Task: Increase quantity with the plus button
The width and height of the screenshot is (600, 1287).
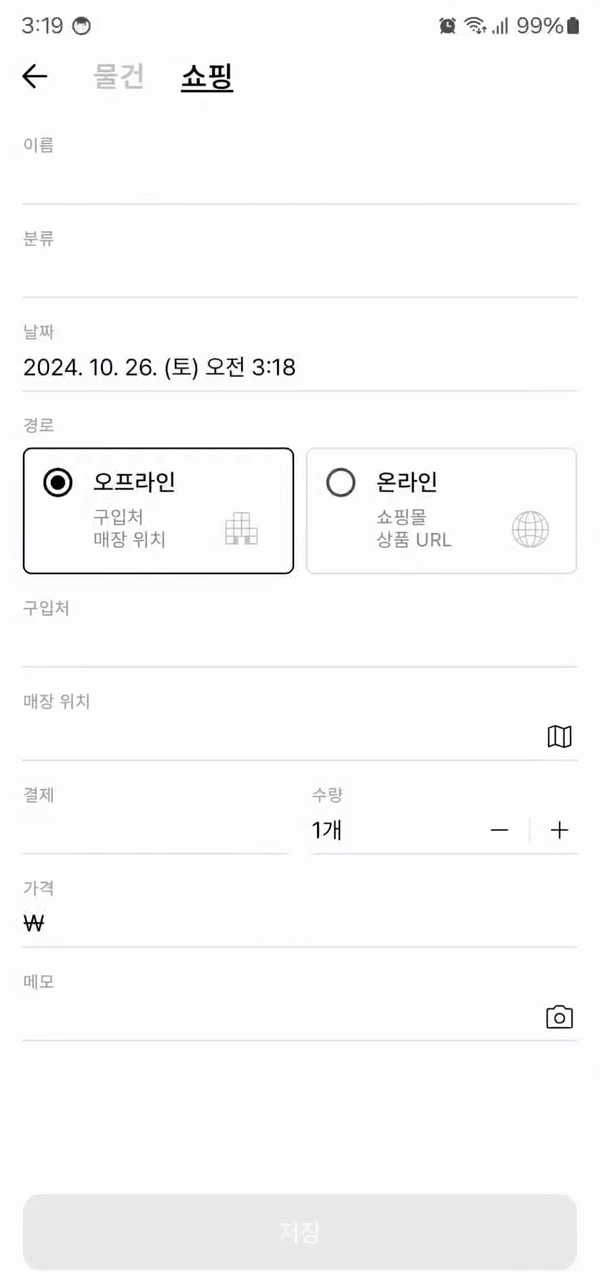Action: coord(560,830)
